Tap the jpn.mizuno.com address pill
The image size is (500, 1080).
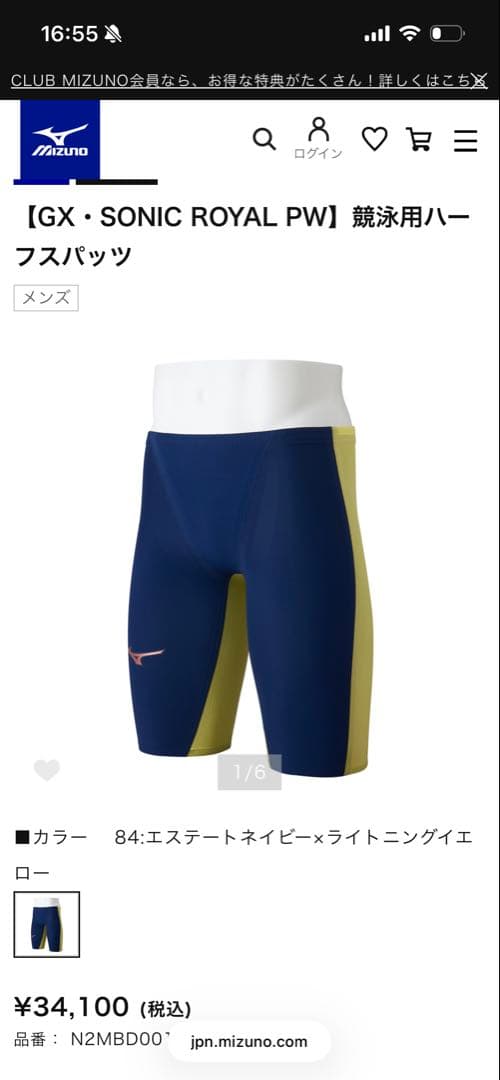pos(249,1041)
